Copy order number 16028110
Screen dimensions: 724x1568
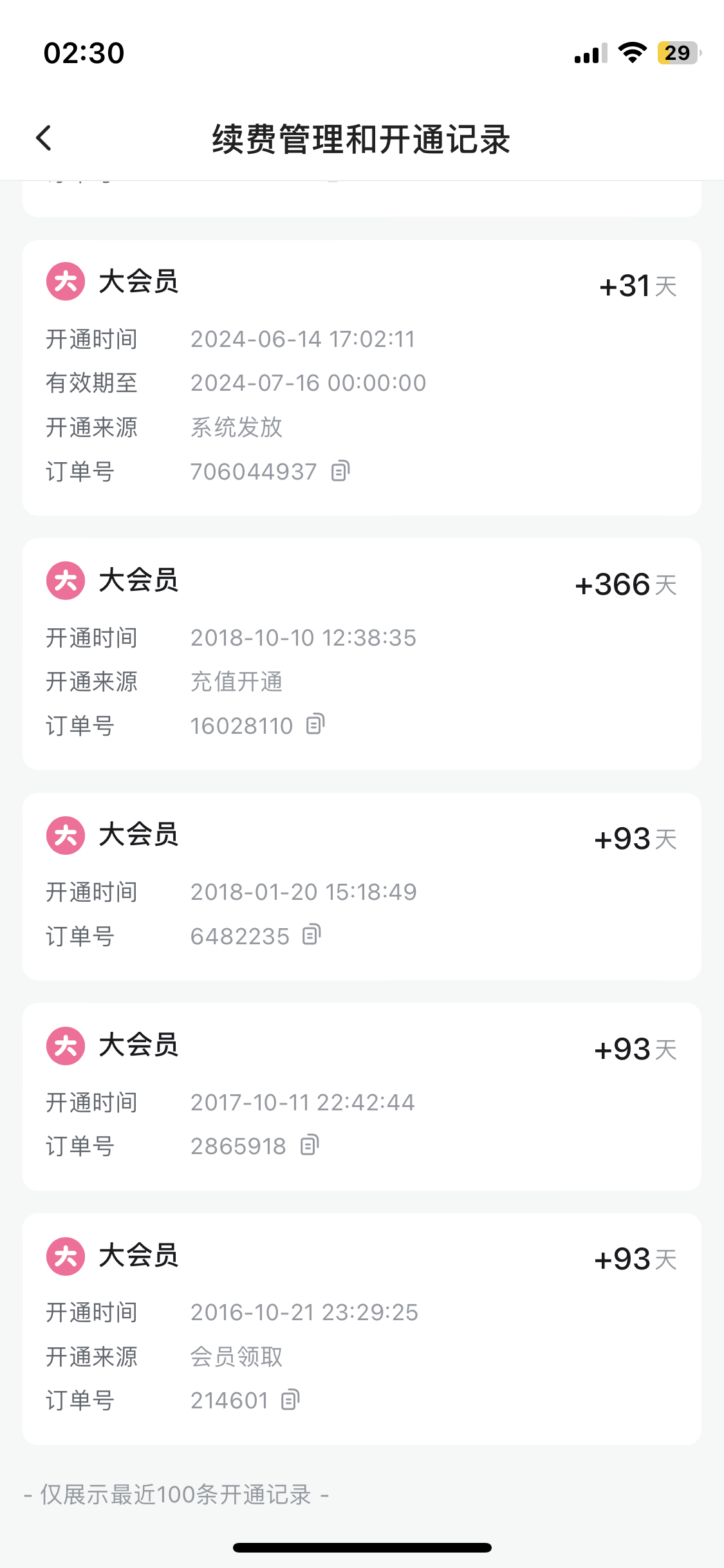[315, 724]
